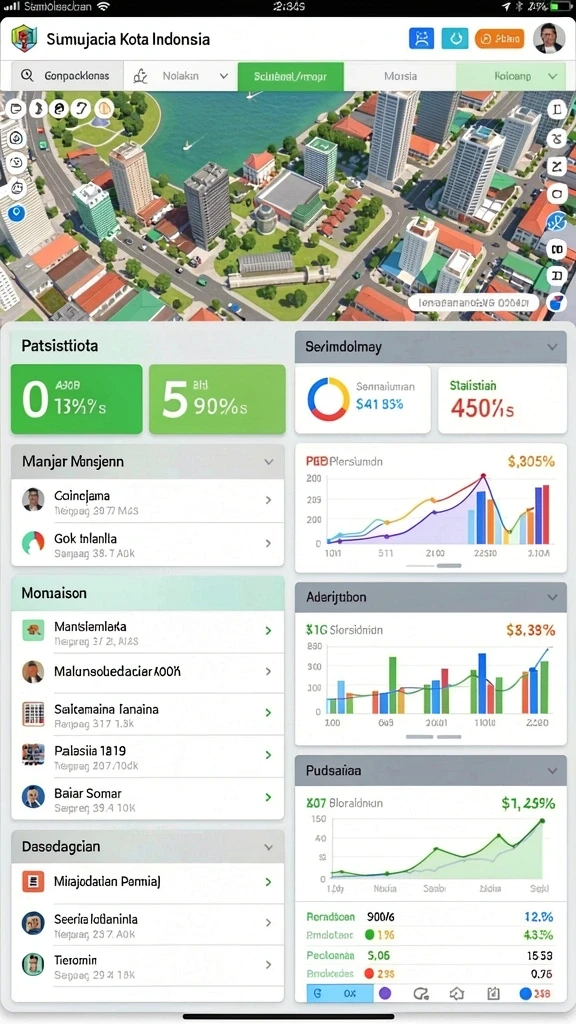This screenshot has width=576, height=1024.
Task: Collapse the Manjar Mansjenn section
Action: pos(268,462)
